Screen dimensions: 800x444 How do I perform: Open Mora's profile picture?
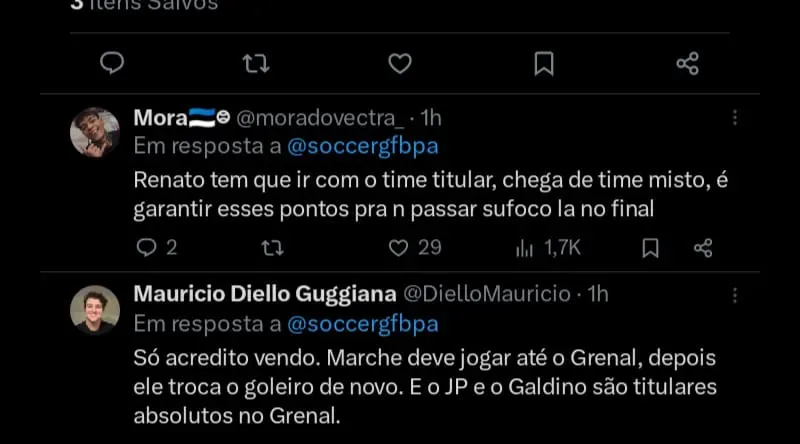(x=95, y=131)
